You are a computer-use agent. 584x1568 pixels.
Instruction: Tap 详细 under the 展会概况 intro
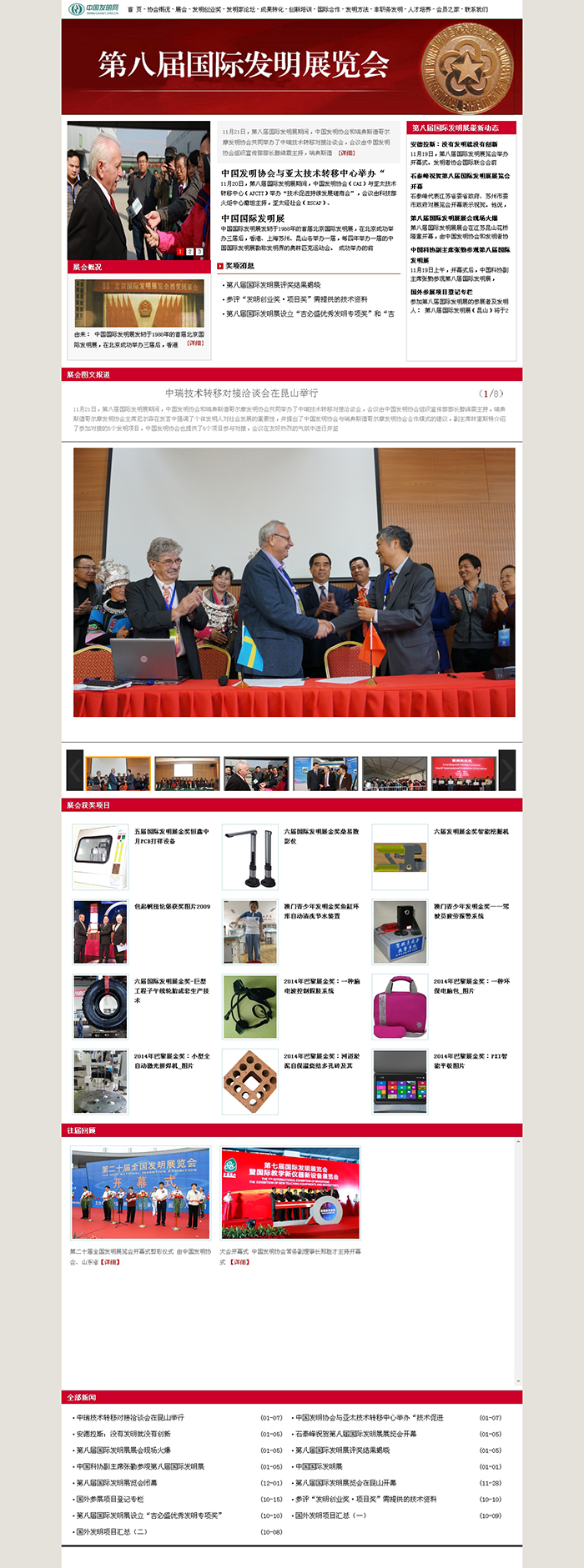coord(194,343)
